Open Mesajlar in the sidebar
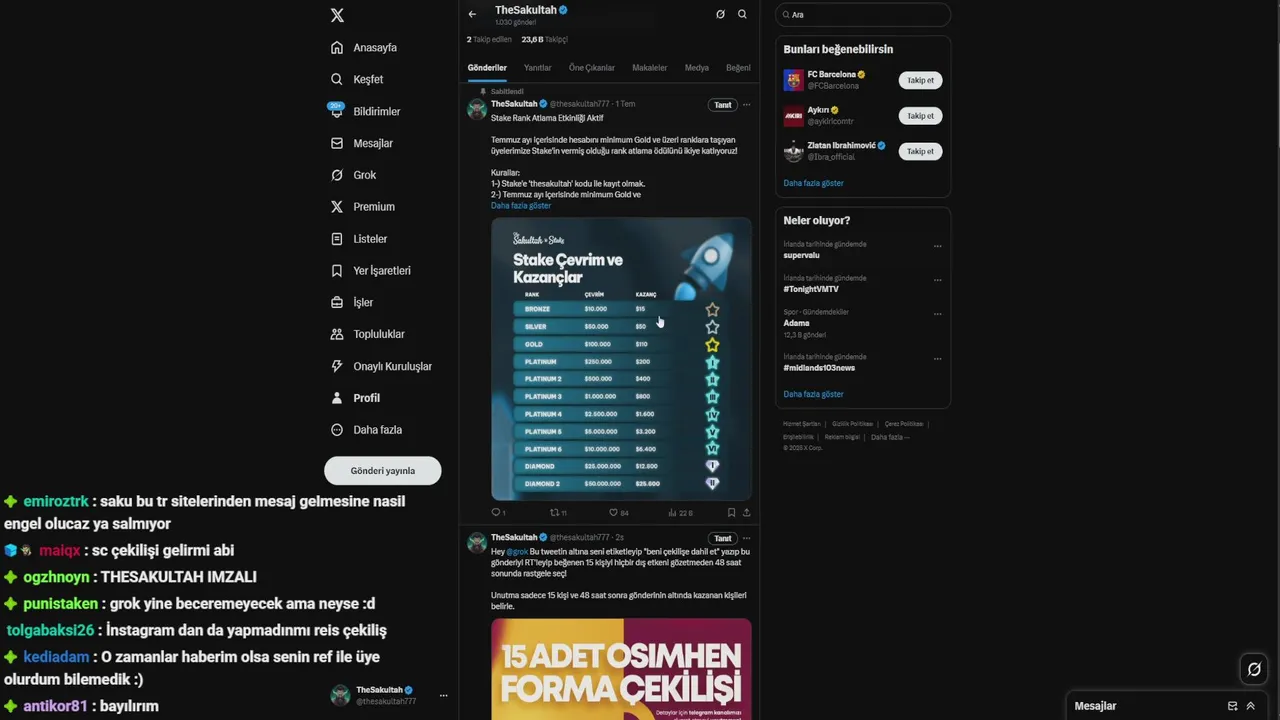This screenshot has height=720, width=1280. [x=372, y=143]
